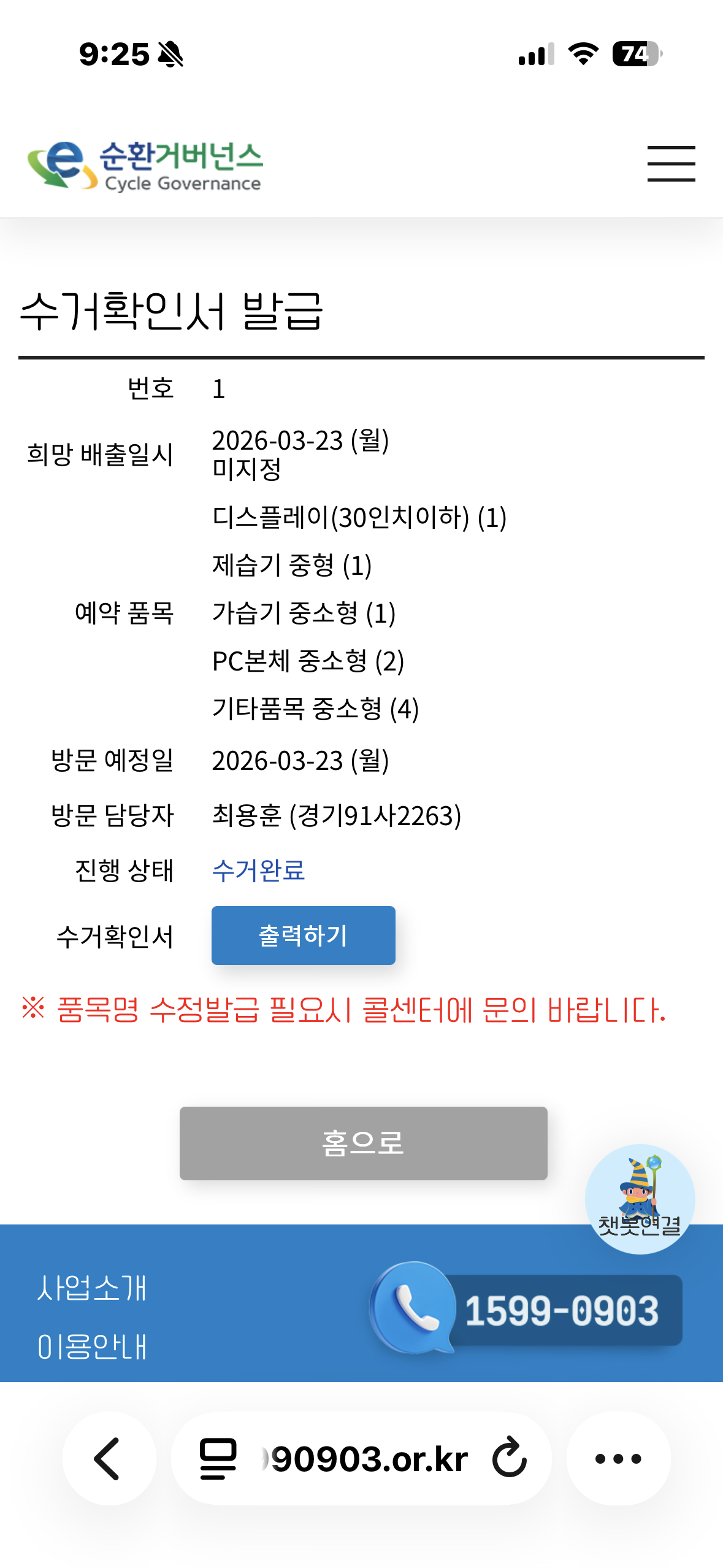Viewport: 723px width, 1568px height.
Task: Tap the 출력하기 print button
Action: click(x=303, y=935)
